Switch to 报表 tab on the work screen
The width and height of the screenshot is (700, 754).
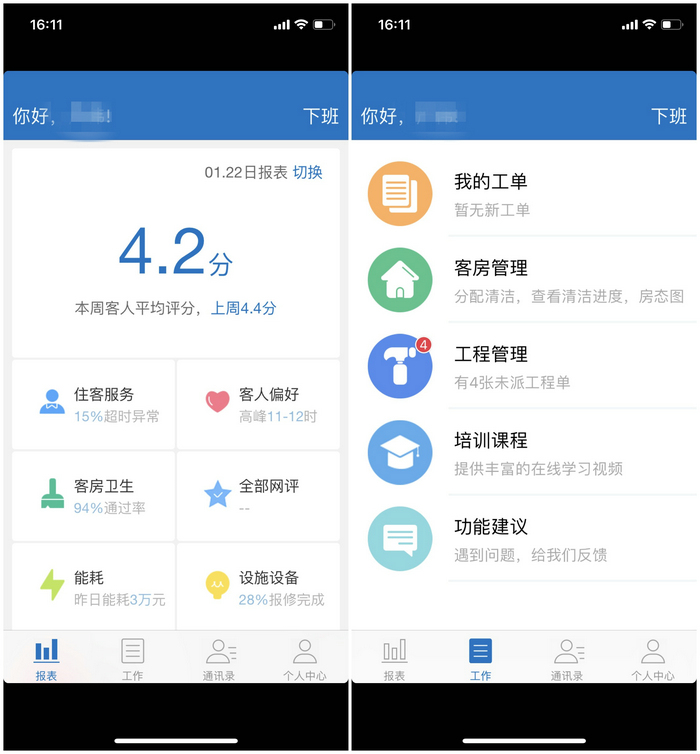[394, 659]
